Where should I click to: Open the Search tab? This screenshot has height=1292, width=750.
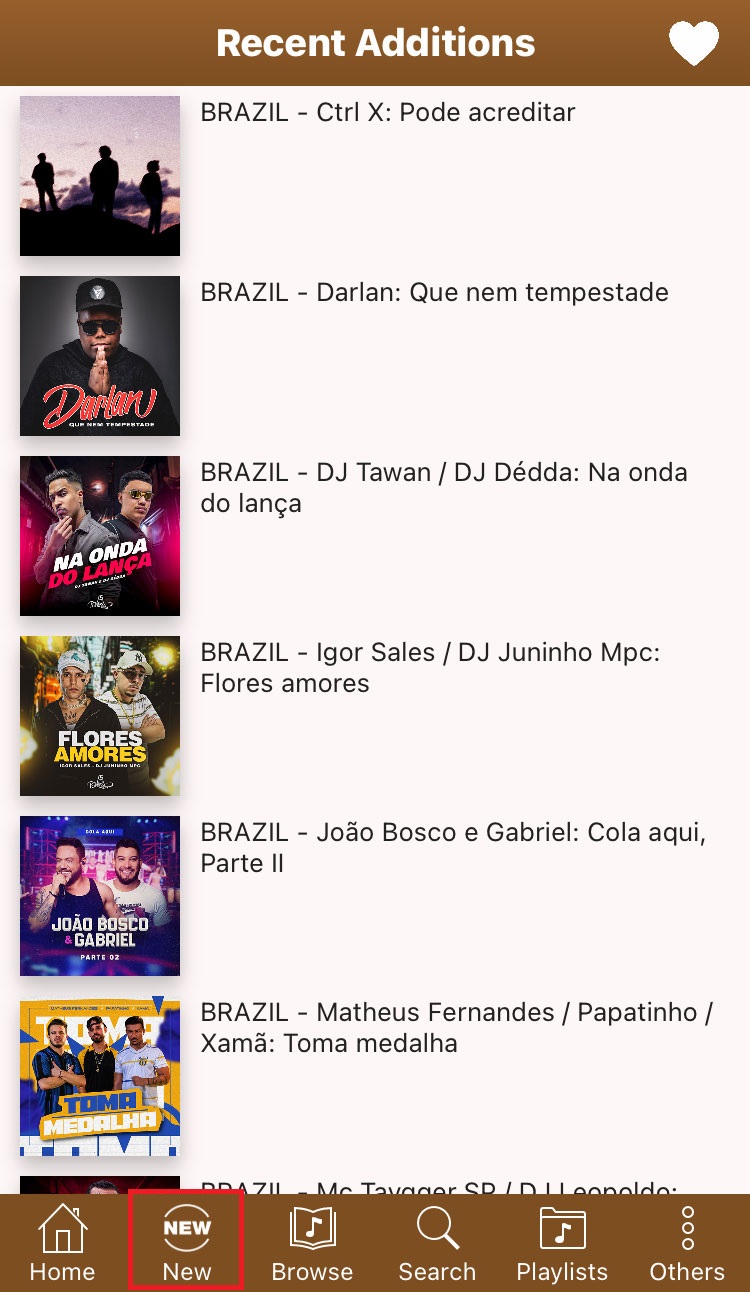pyautogui.click(x=437, y=1243)
